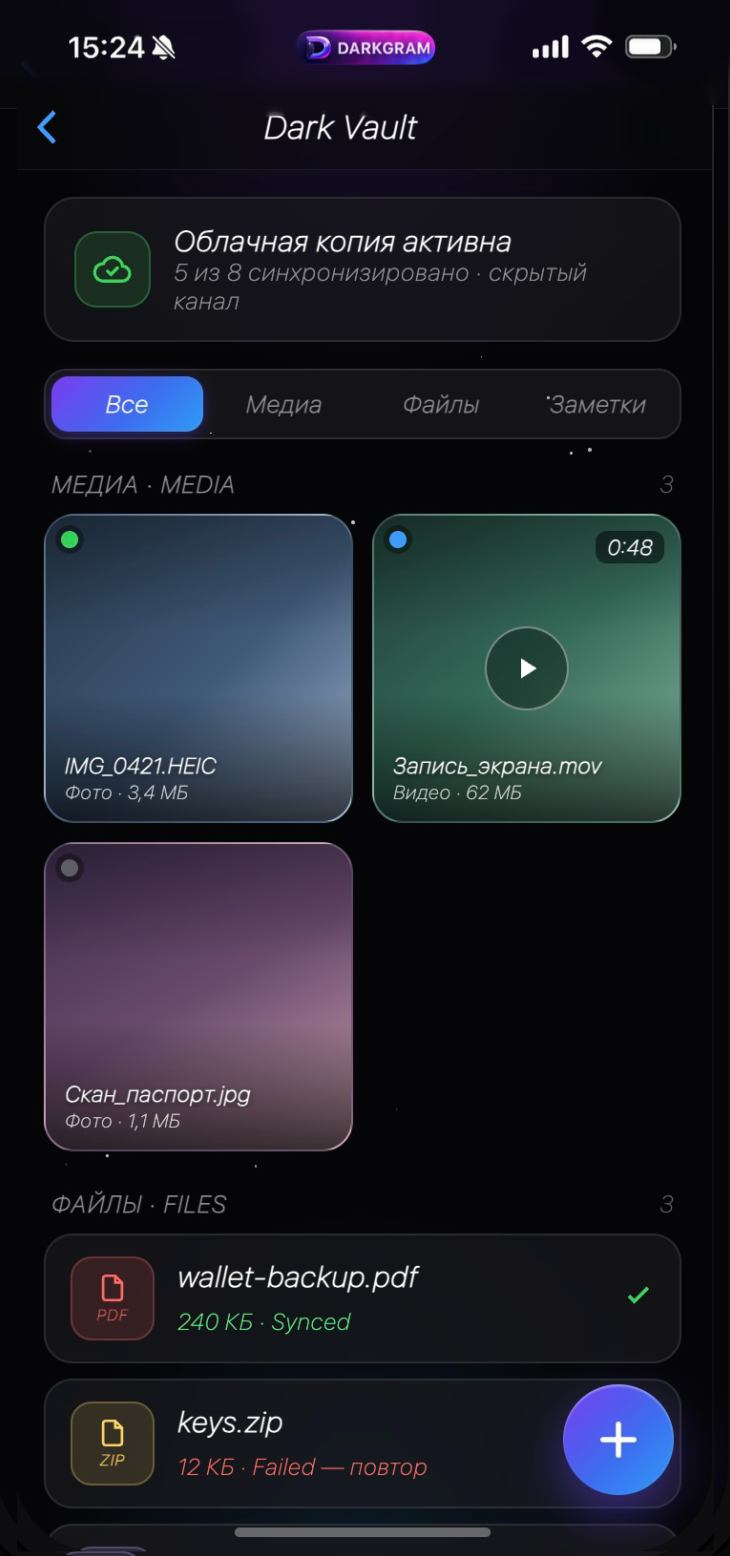Go back from Dark Vault
This screenshot has width=730, height=1556.
[x=47, y=127]
